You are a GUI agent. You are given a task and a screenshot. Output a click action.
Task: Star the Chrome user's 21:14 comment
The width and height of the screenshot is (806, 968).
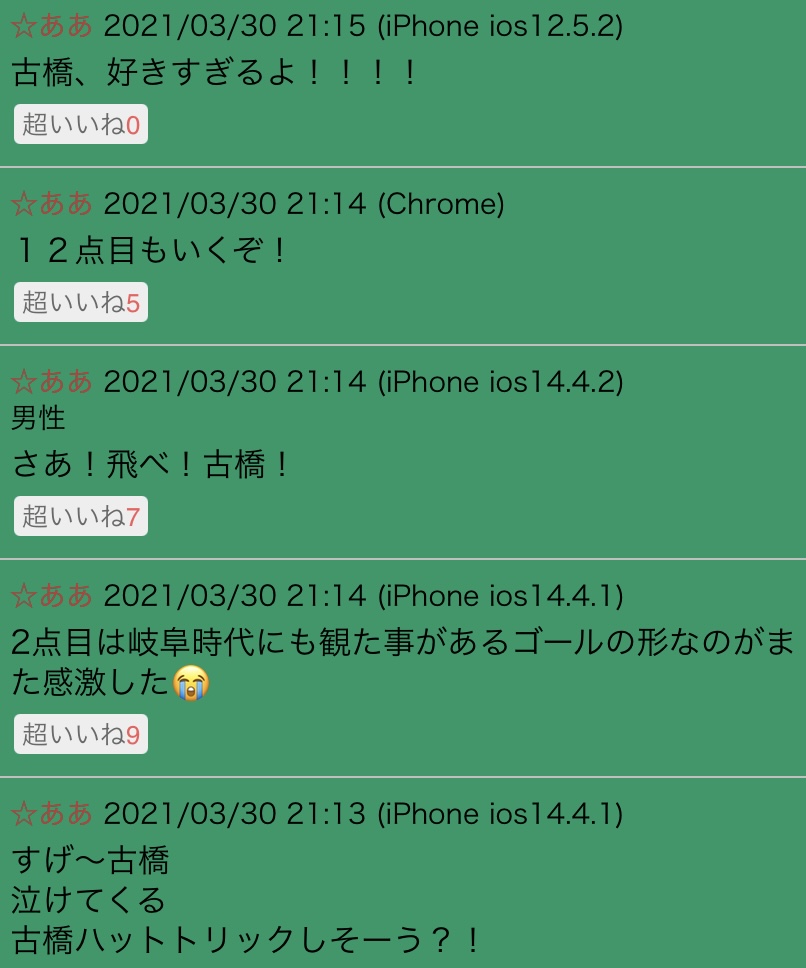[24, 204]
